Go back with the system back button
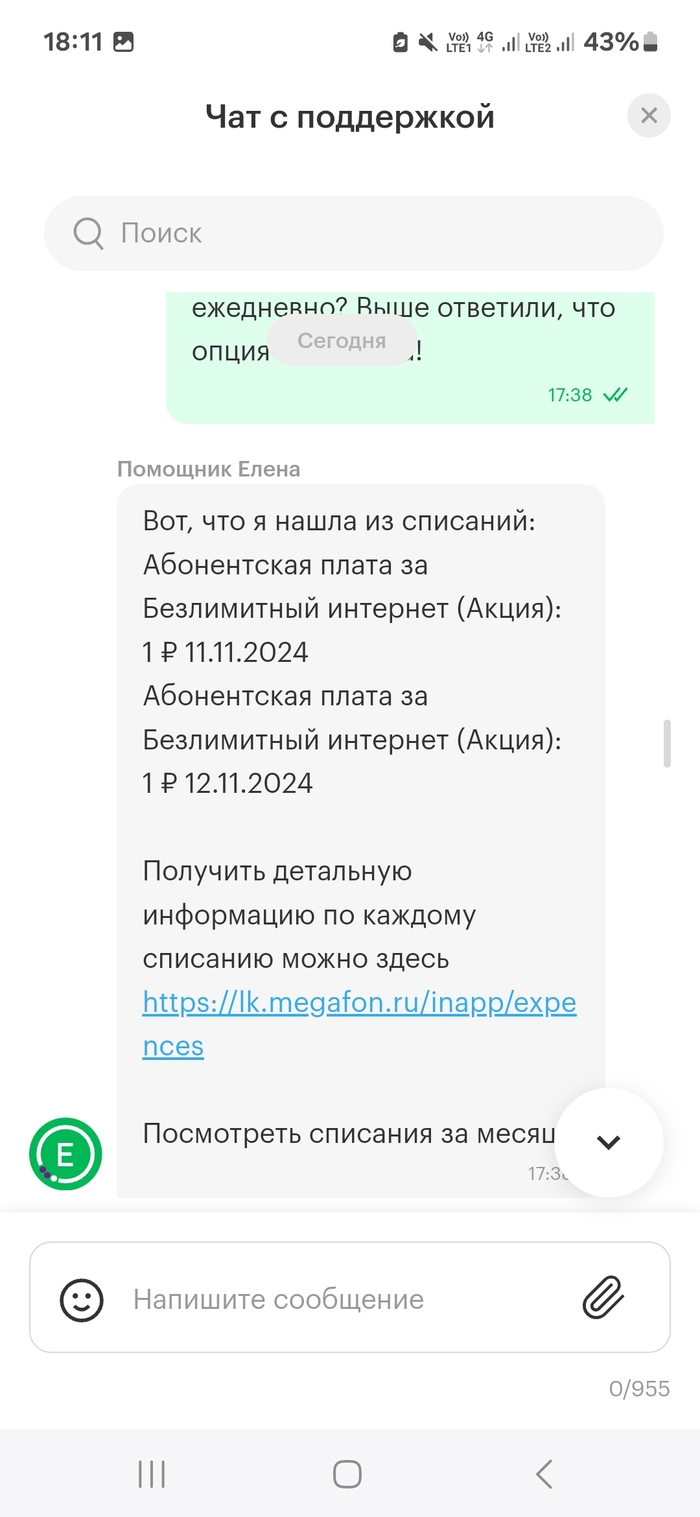This screenshot has width=700, height=1517. tap(543, 1473)
